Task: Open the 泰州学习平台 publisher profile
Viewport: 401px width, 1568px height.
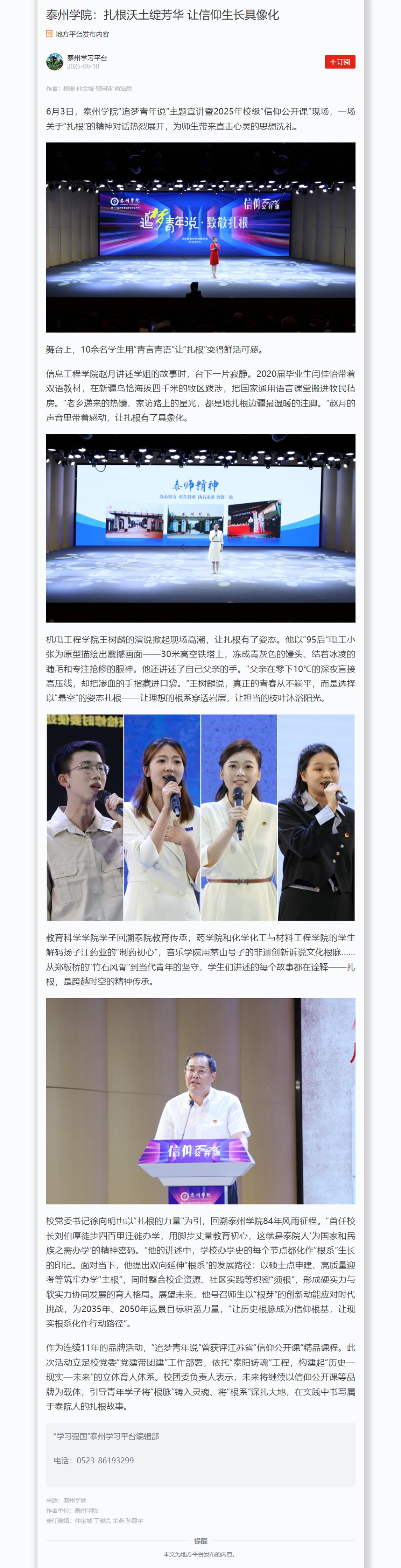Action: tap(87, 59)
